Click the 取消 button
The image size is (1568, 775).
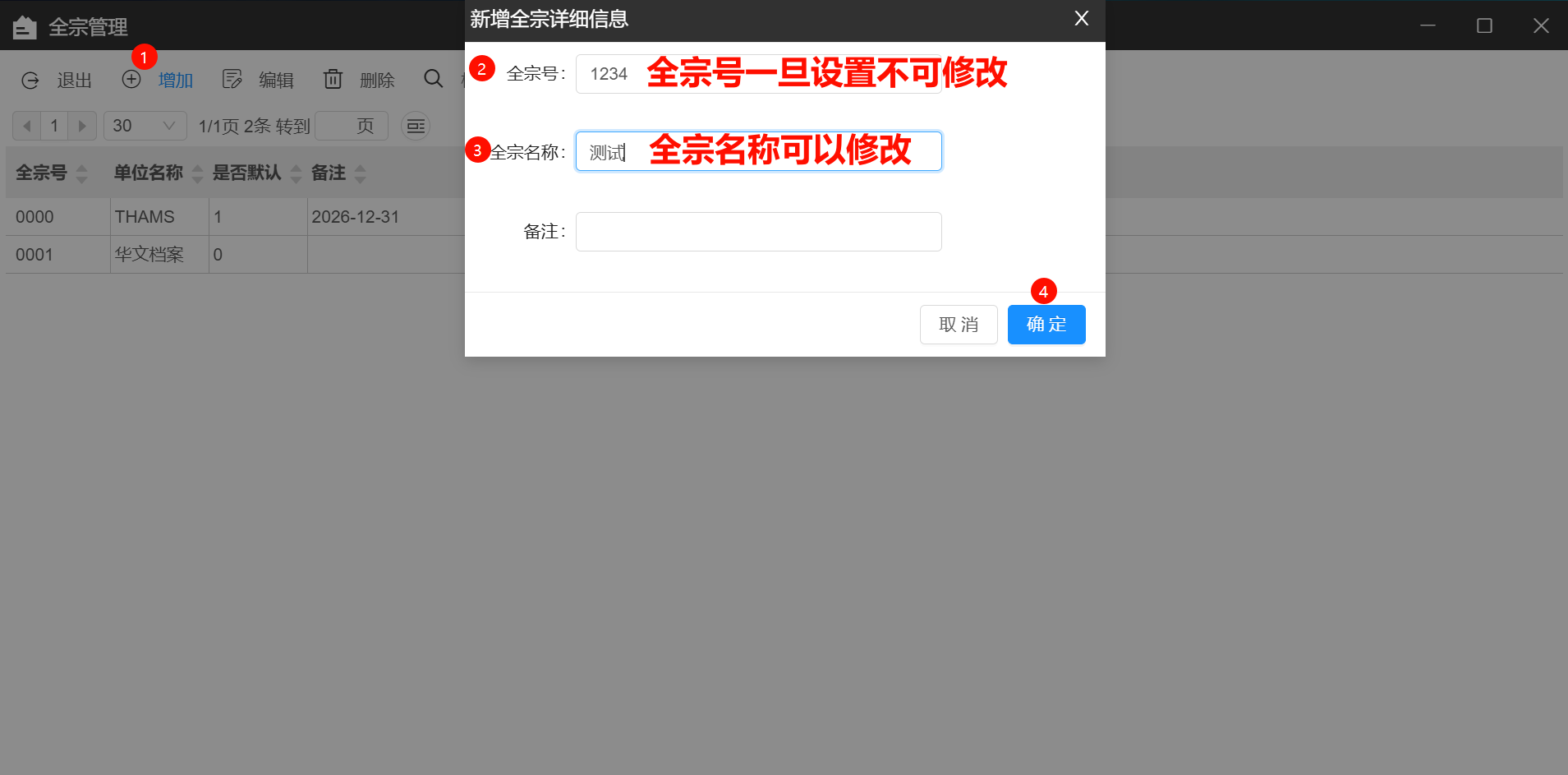point(958,325)
